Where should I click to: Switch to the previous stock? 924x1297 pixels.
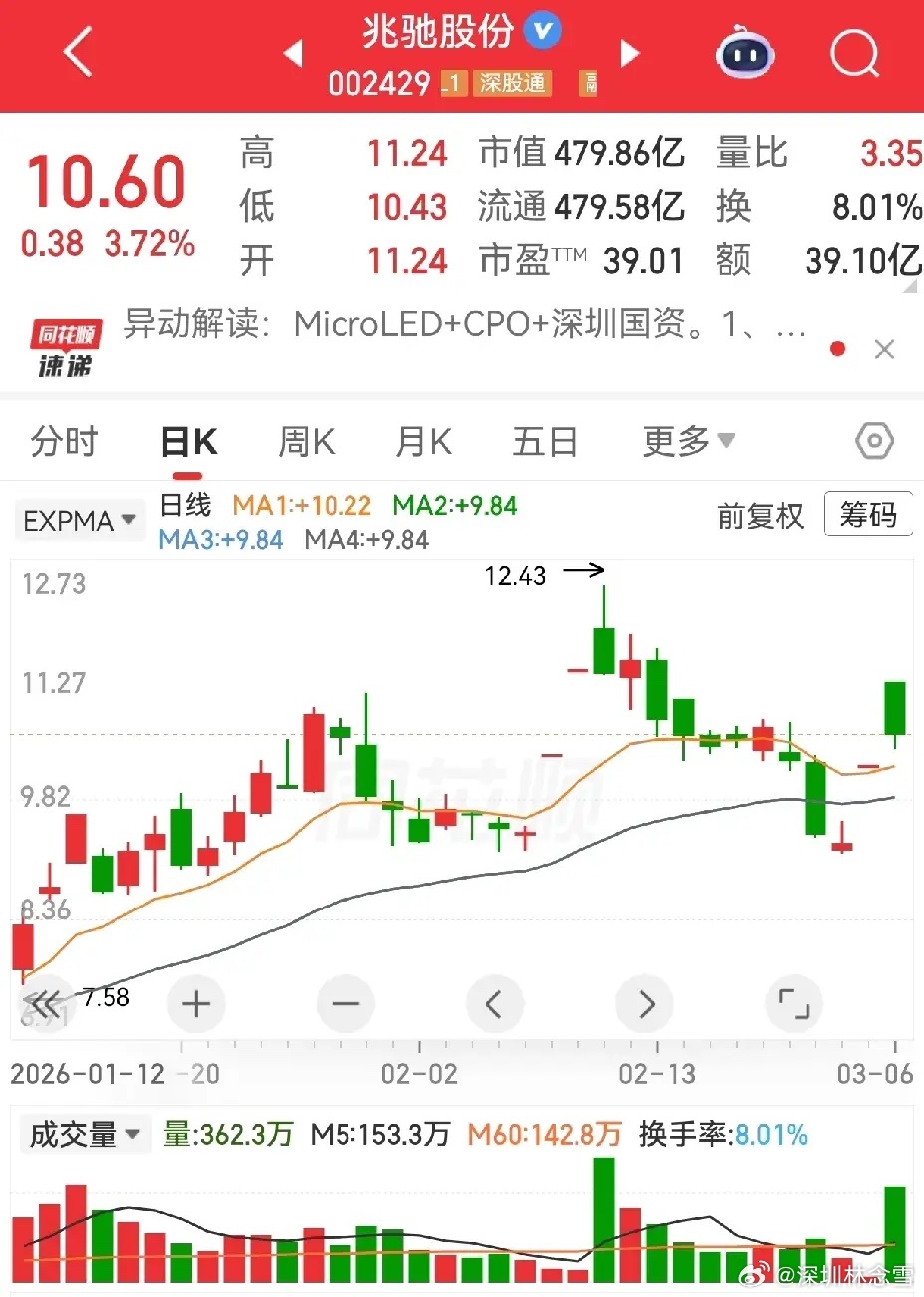tap(293, 53)
